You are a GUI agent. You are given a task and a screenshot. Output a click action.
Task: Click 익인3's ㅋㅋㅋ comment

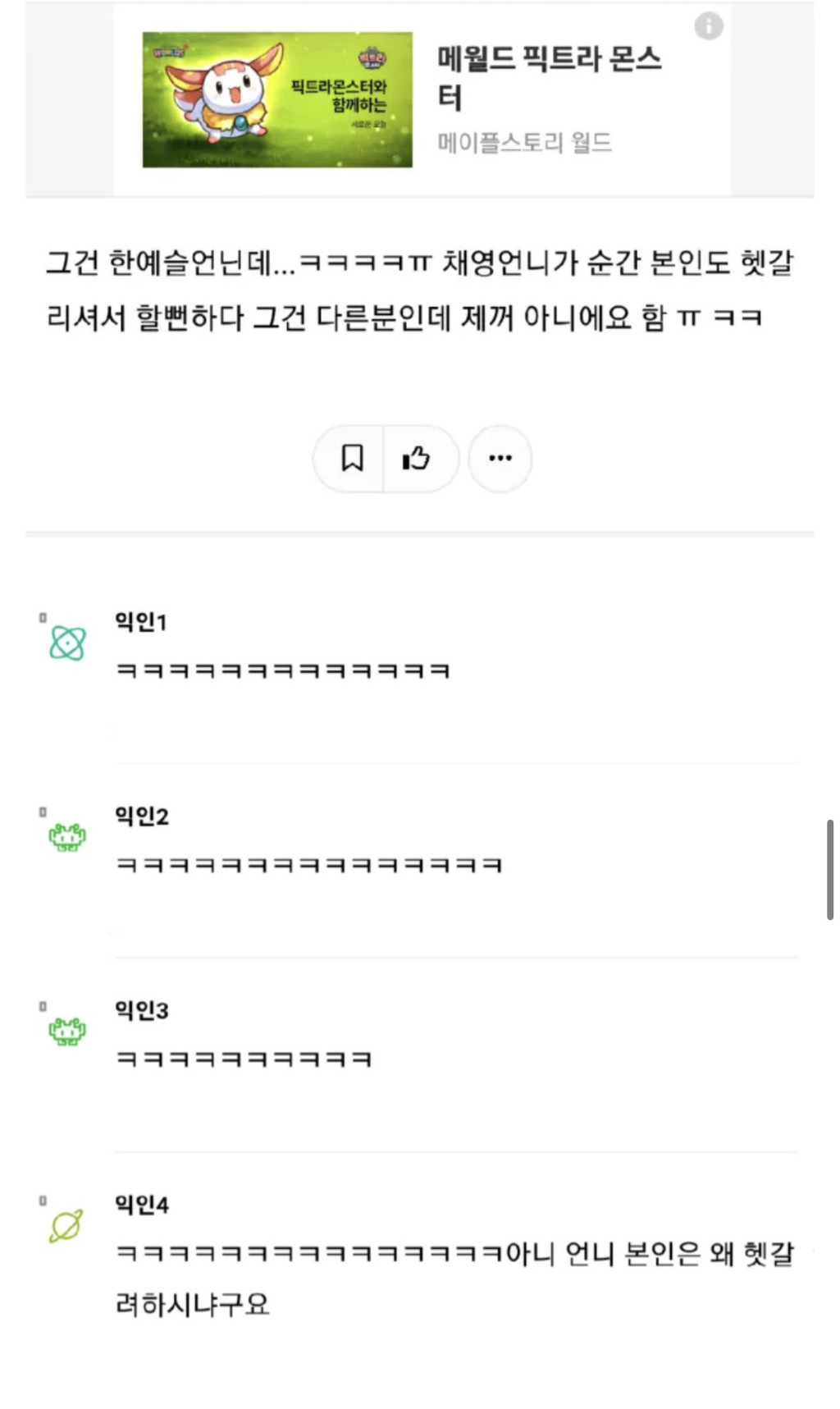pyautogui.click(x=242, y=1059)
